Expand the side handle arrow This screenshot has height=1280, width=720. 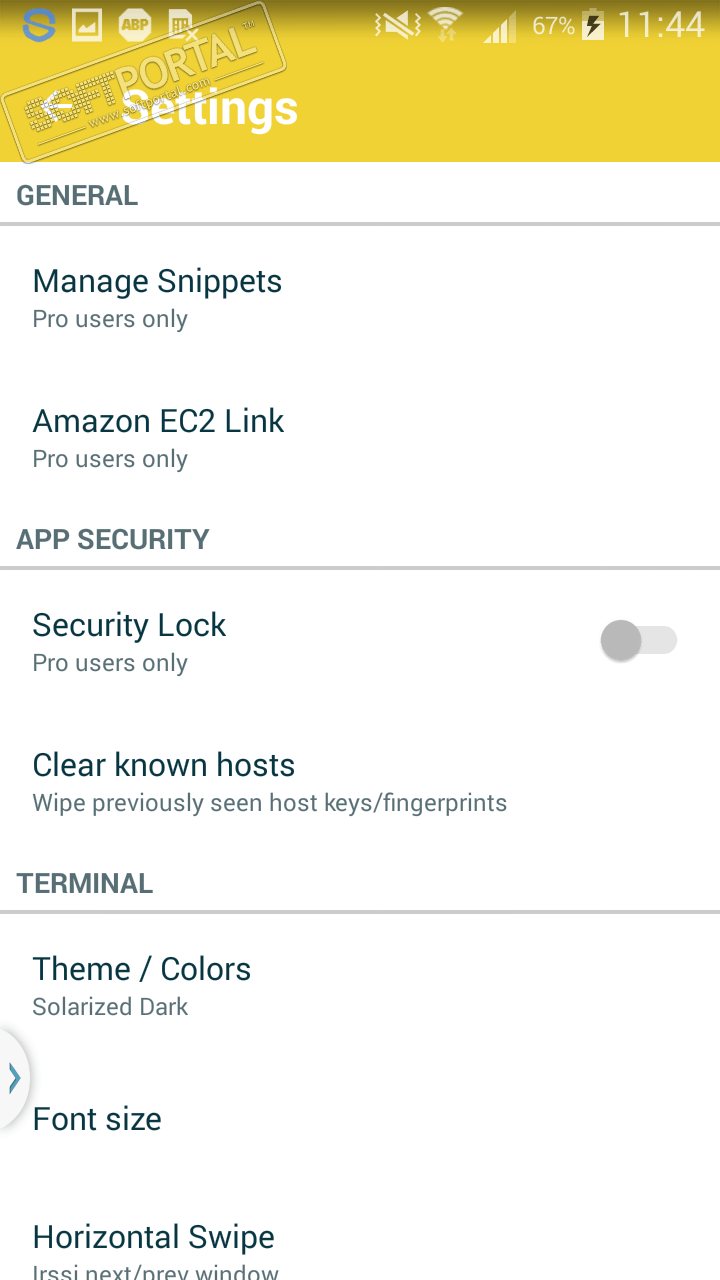14,1078
